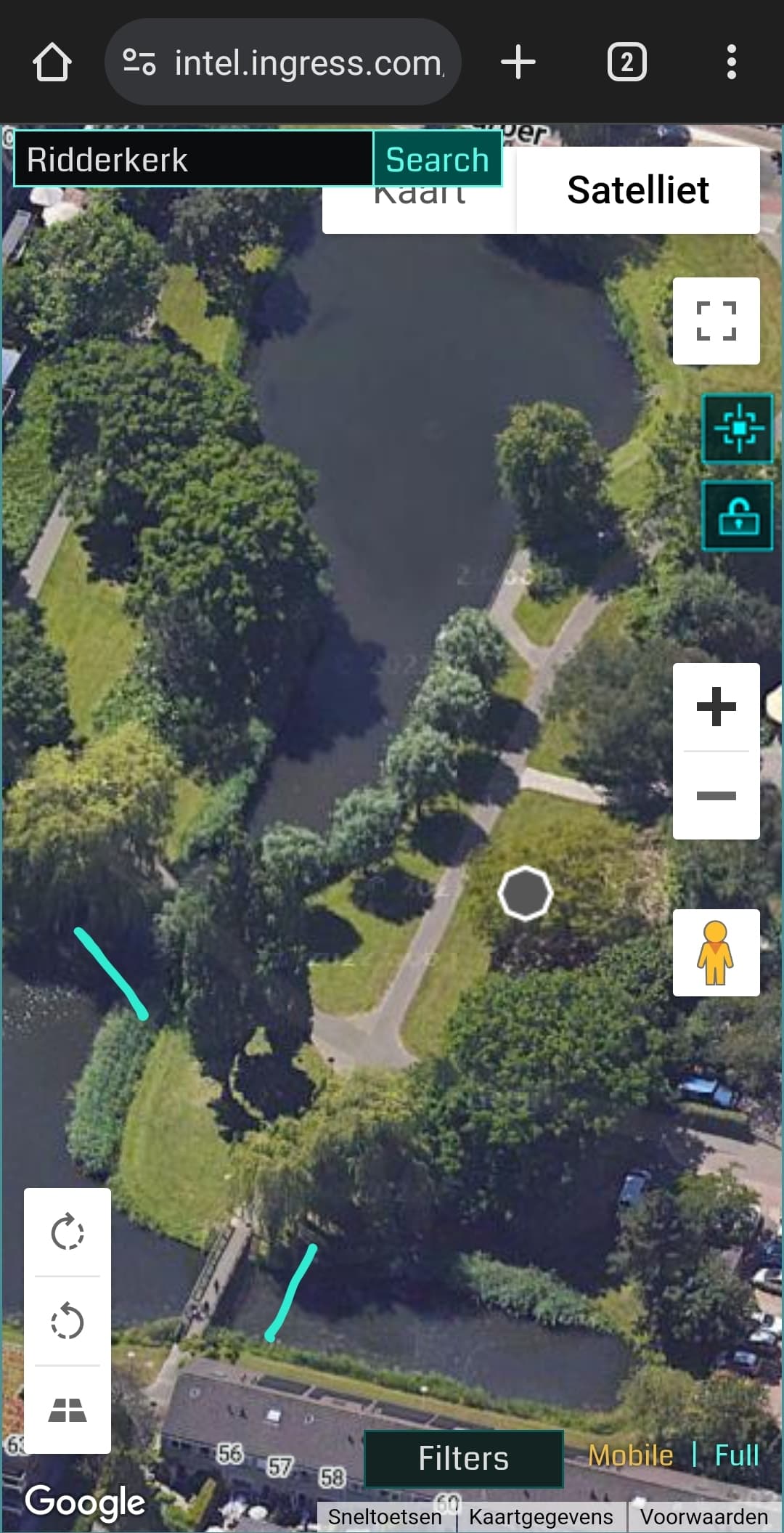The height and width of the screenshot is (1533, 784).
Task: Switch map type to Satelliet
Action: pyautogui.click(x=638, y=191)
